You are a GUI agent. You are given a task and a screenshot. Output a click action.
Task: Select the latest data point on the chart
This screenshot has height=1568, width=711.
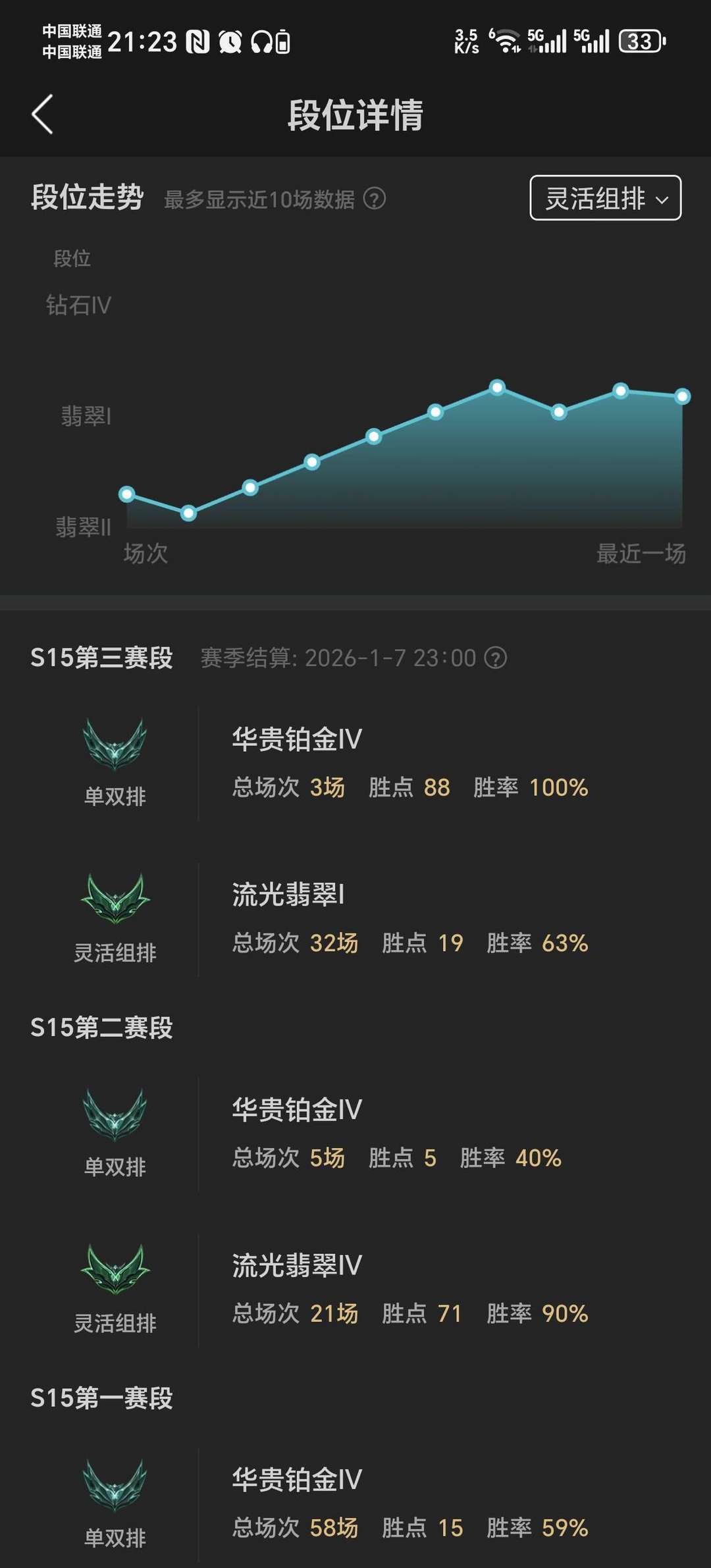pos(682,396)
